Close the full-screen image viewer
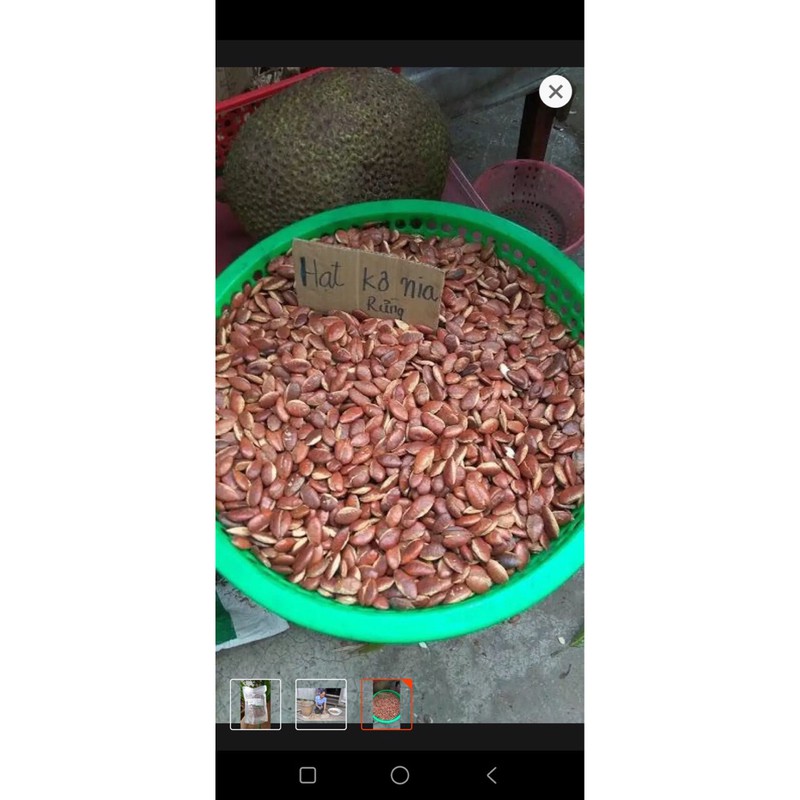Image resolution: width=800 pixels, height=800 pixels. pyautogui.click(x=555, y=91)
